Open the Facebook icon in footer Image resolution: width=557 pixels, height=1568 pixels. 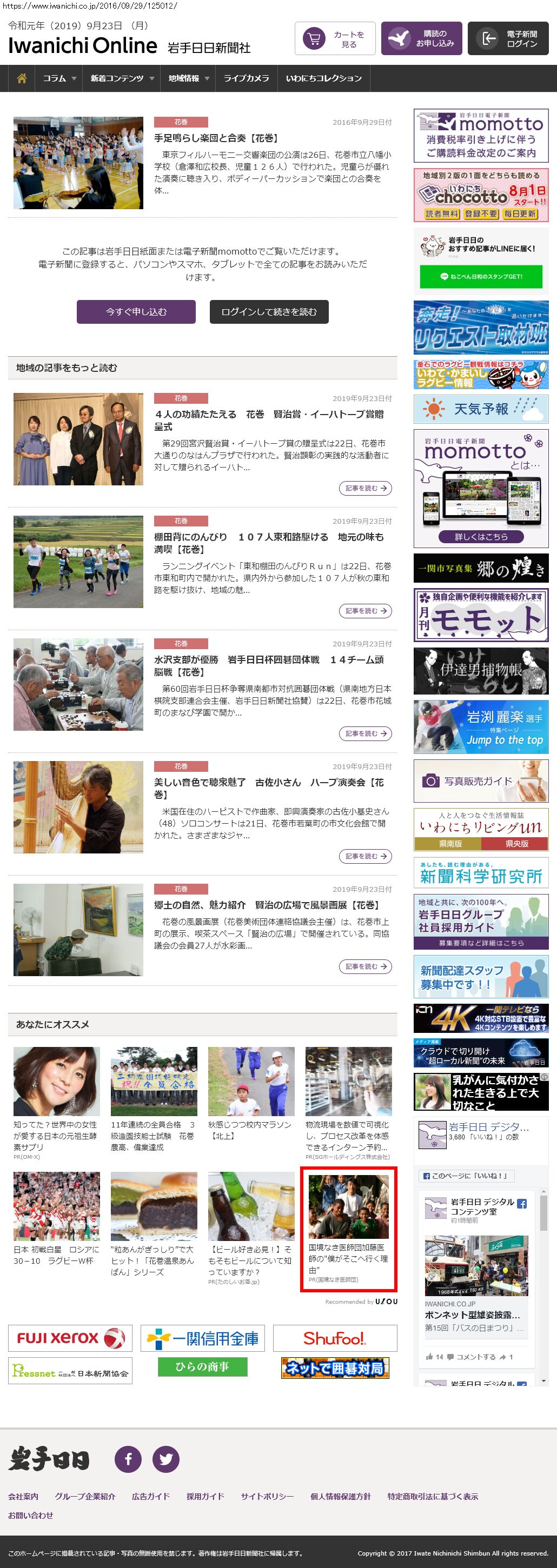click(x=128, y=1459)
